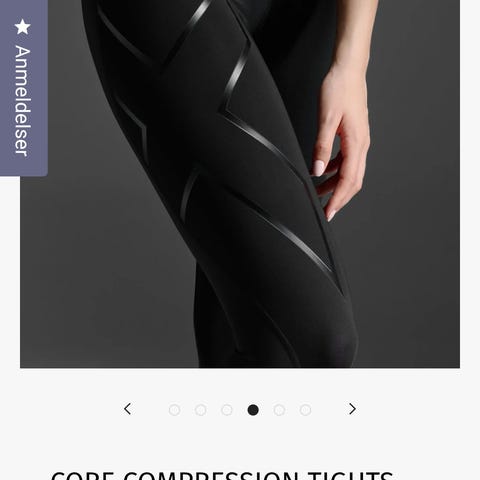The width and height of the screenshot is (480, 480).
Task: Jump to the second image dot
Action: point(200,410)
